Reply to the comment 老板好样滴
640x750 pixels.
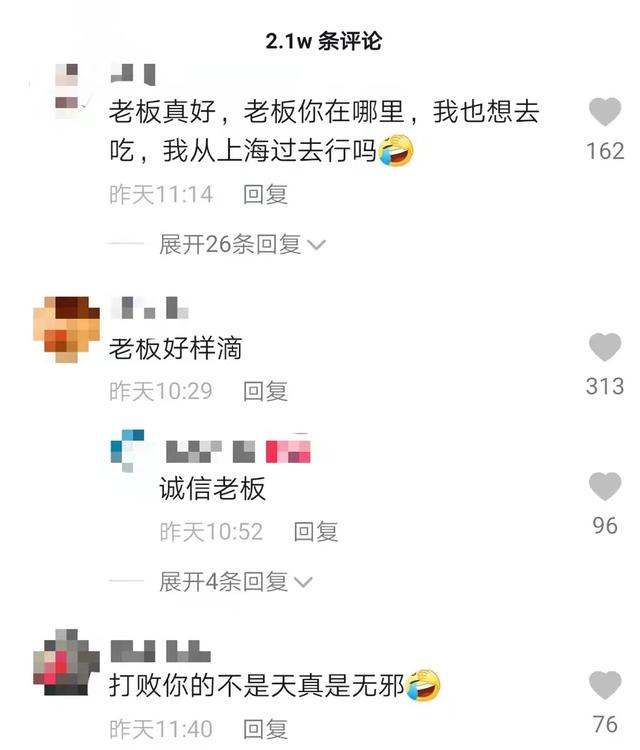click(265, 391)
